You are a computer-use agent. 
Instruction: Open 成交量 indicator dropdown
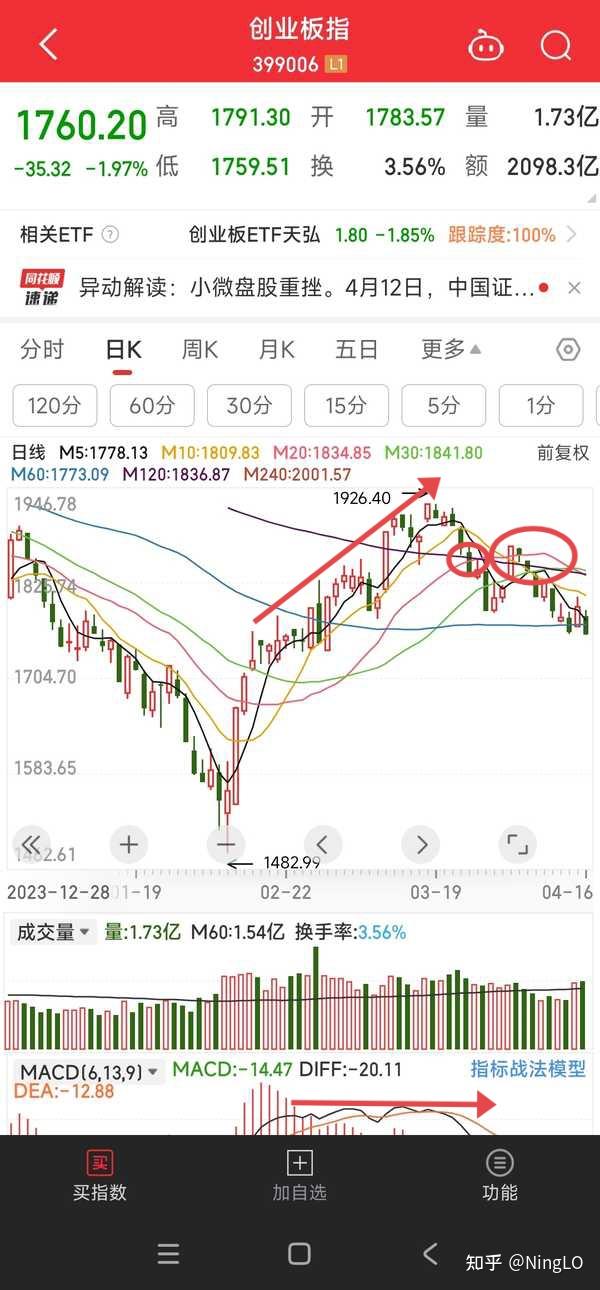(53, 932)
